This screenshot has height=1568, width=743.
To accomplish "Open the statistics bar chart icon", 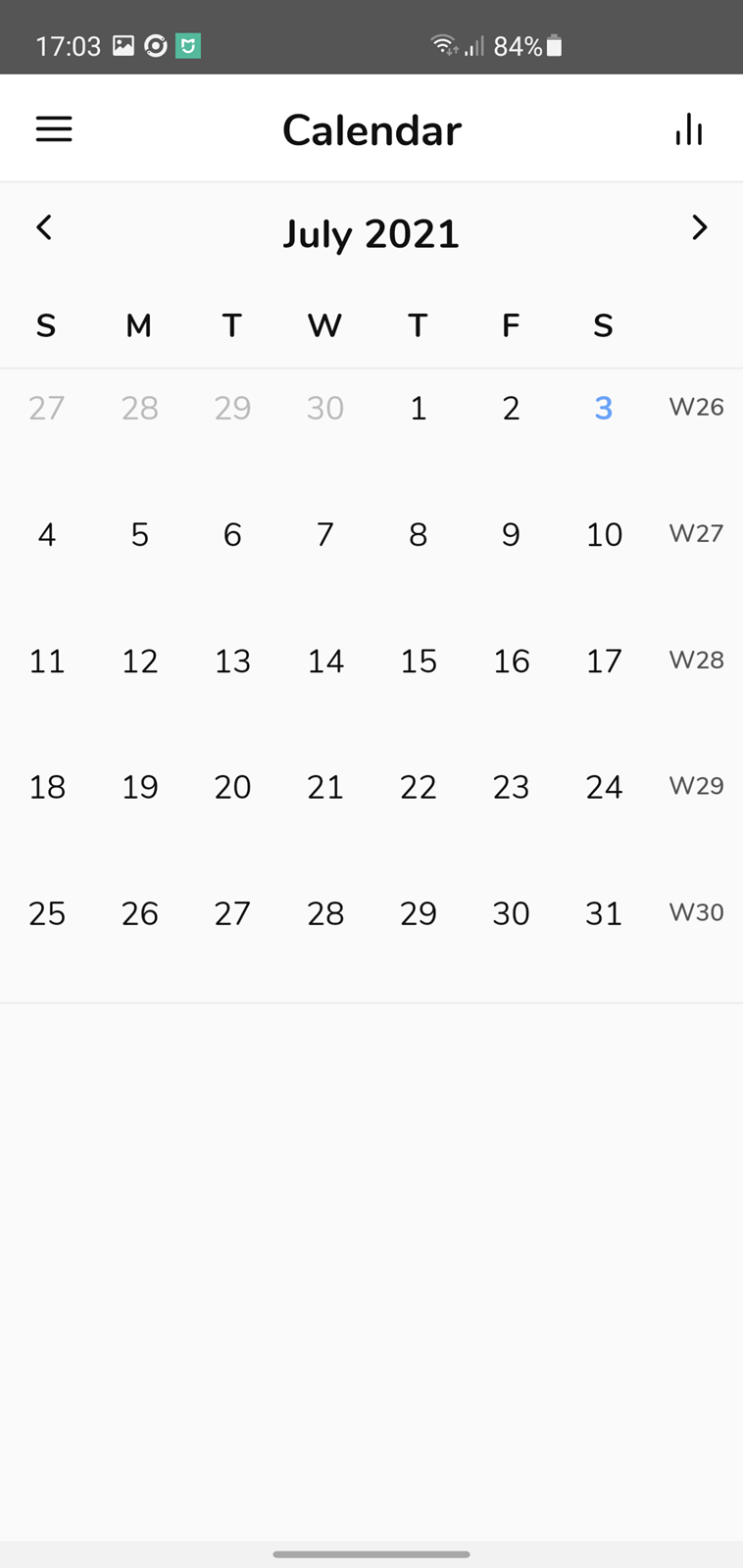I will click(689, 129).
